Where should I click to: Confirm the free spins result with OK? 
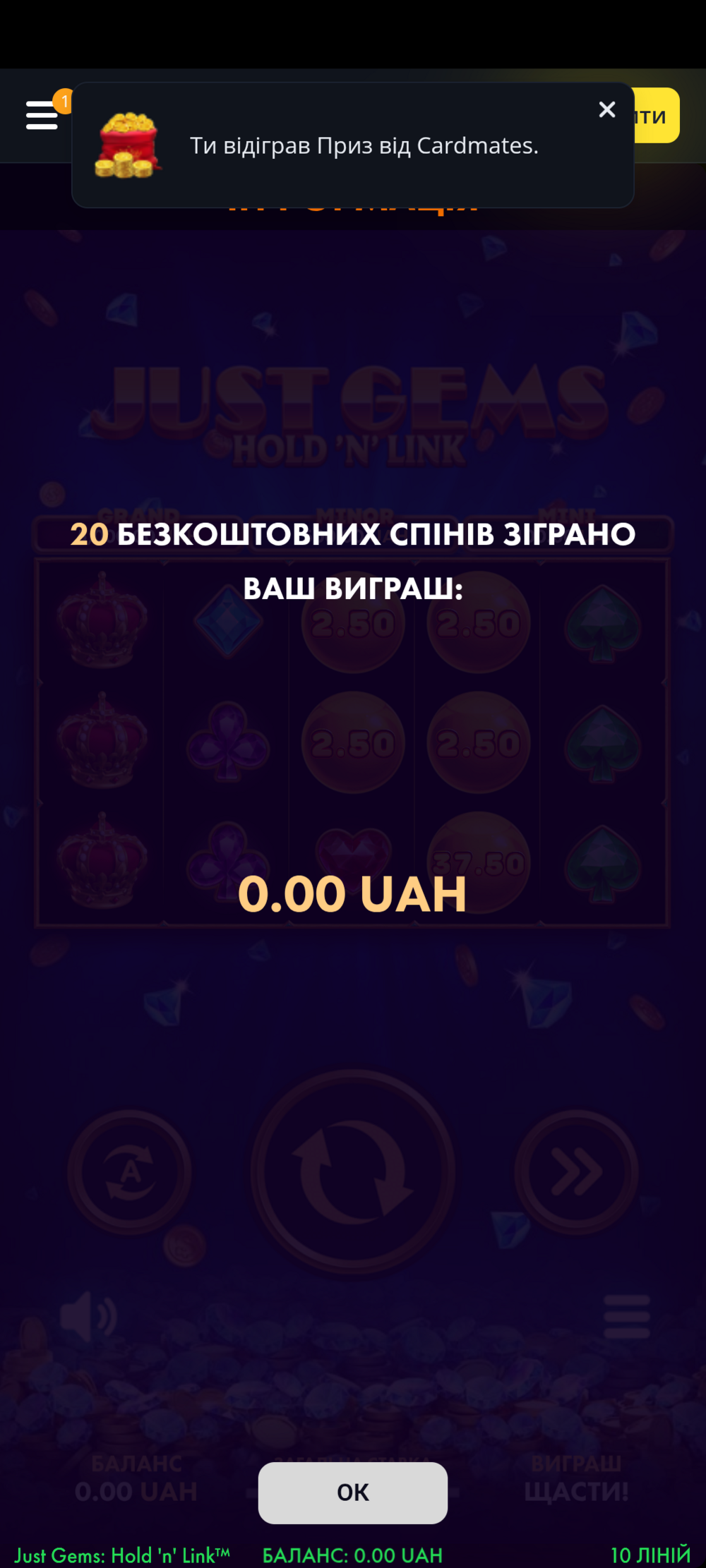[352, 1492]
